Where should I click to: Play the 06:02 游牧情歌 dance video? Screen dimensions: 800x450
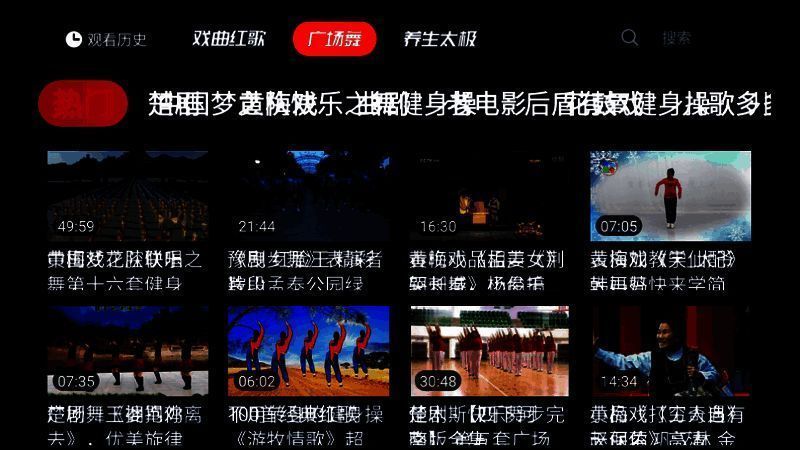click(x=308, y=350)
